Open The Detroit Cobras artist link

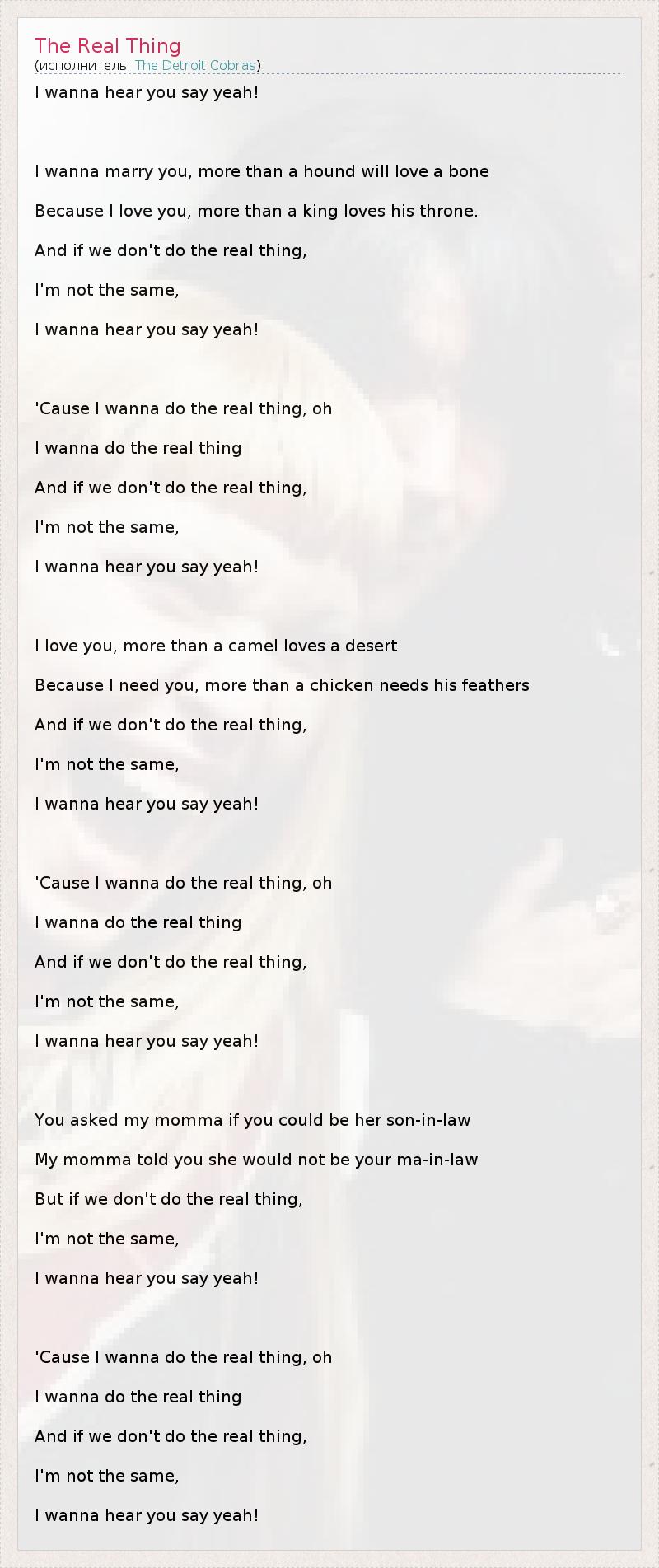(x=195, y=65)
